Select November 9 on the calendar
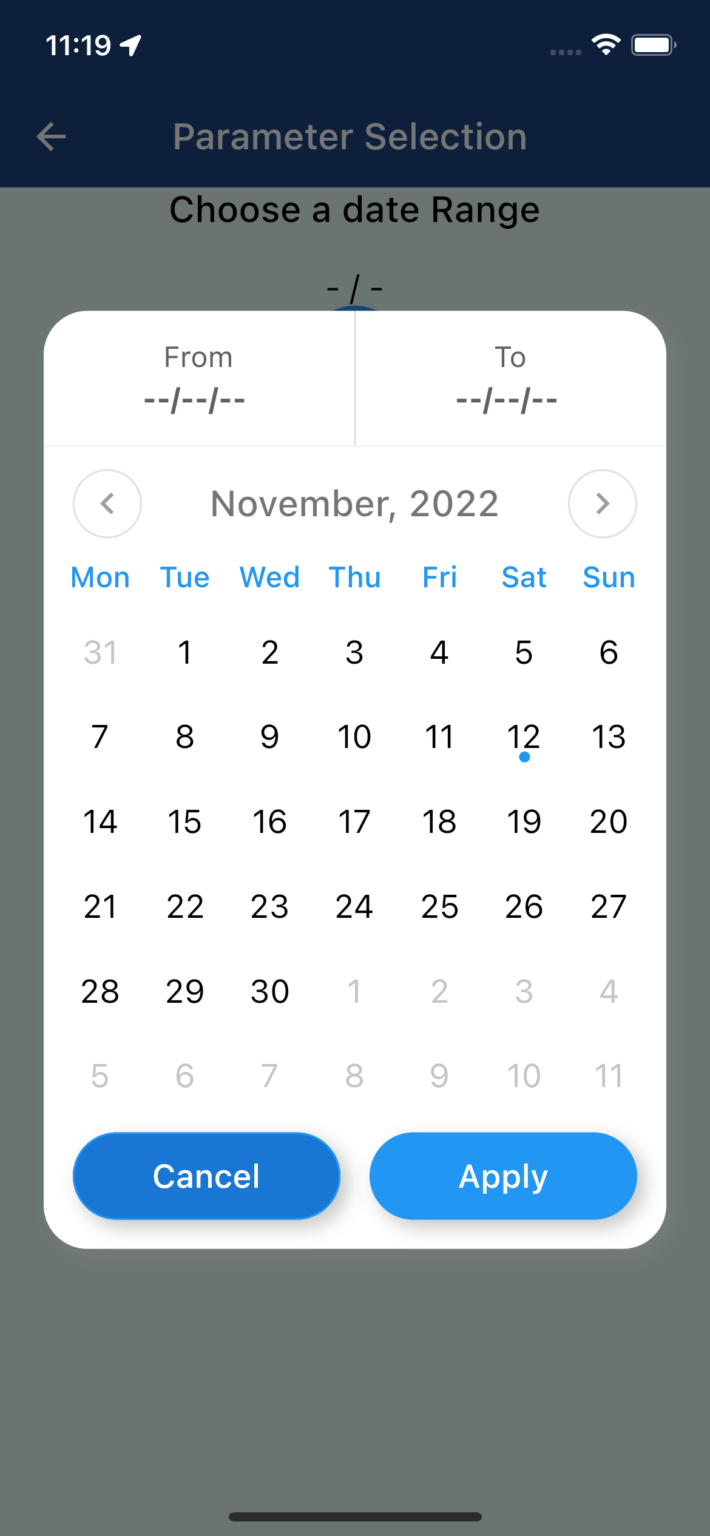710x1536 pixels. [270, 738]
